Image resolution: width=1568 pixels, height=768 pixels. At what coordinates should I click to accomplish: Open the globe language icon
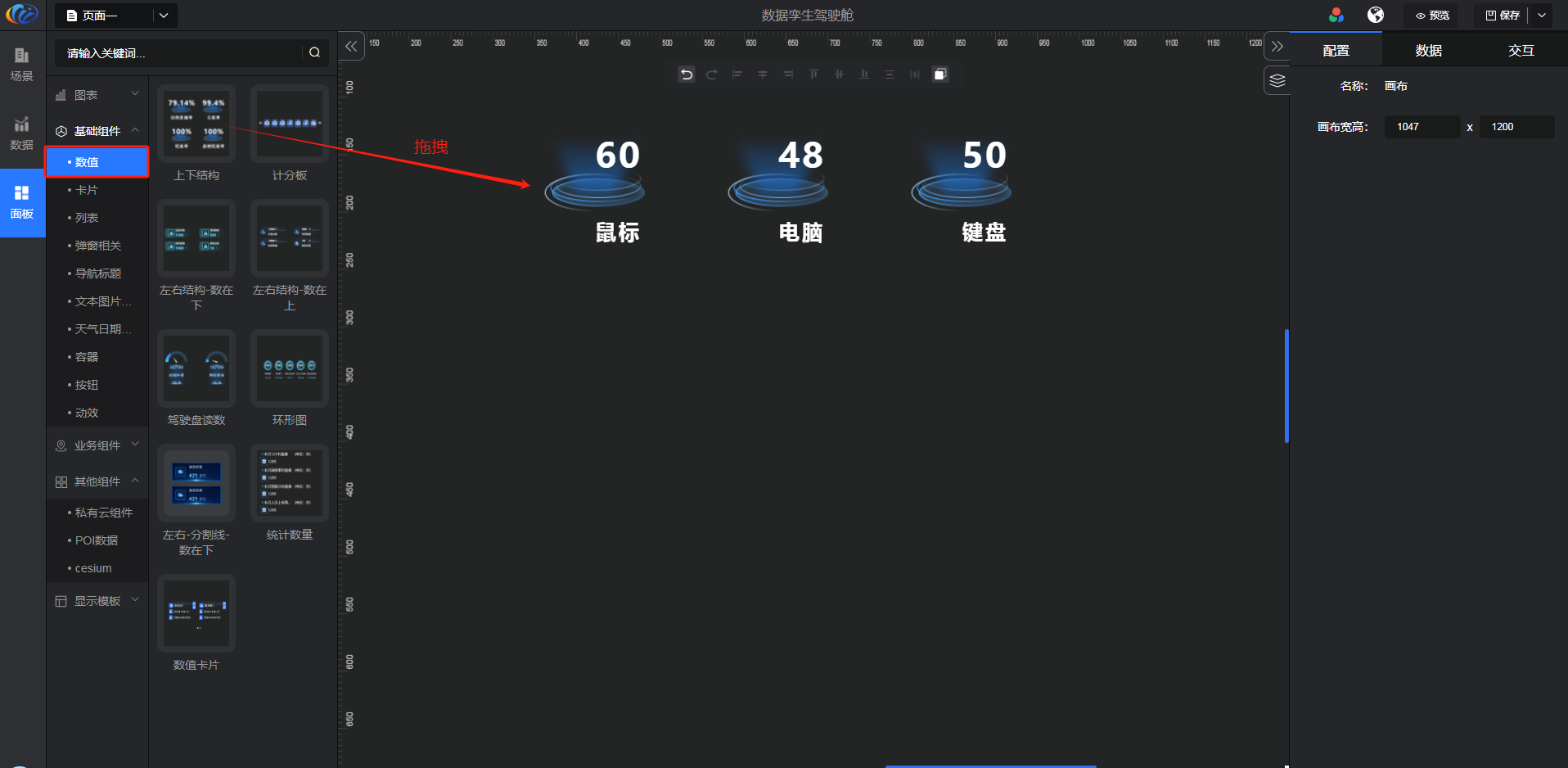[1376, 16]
